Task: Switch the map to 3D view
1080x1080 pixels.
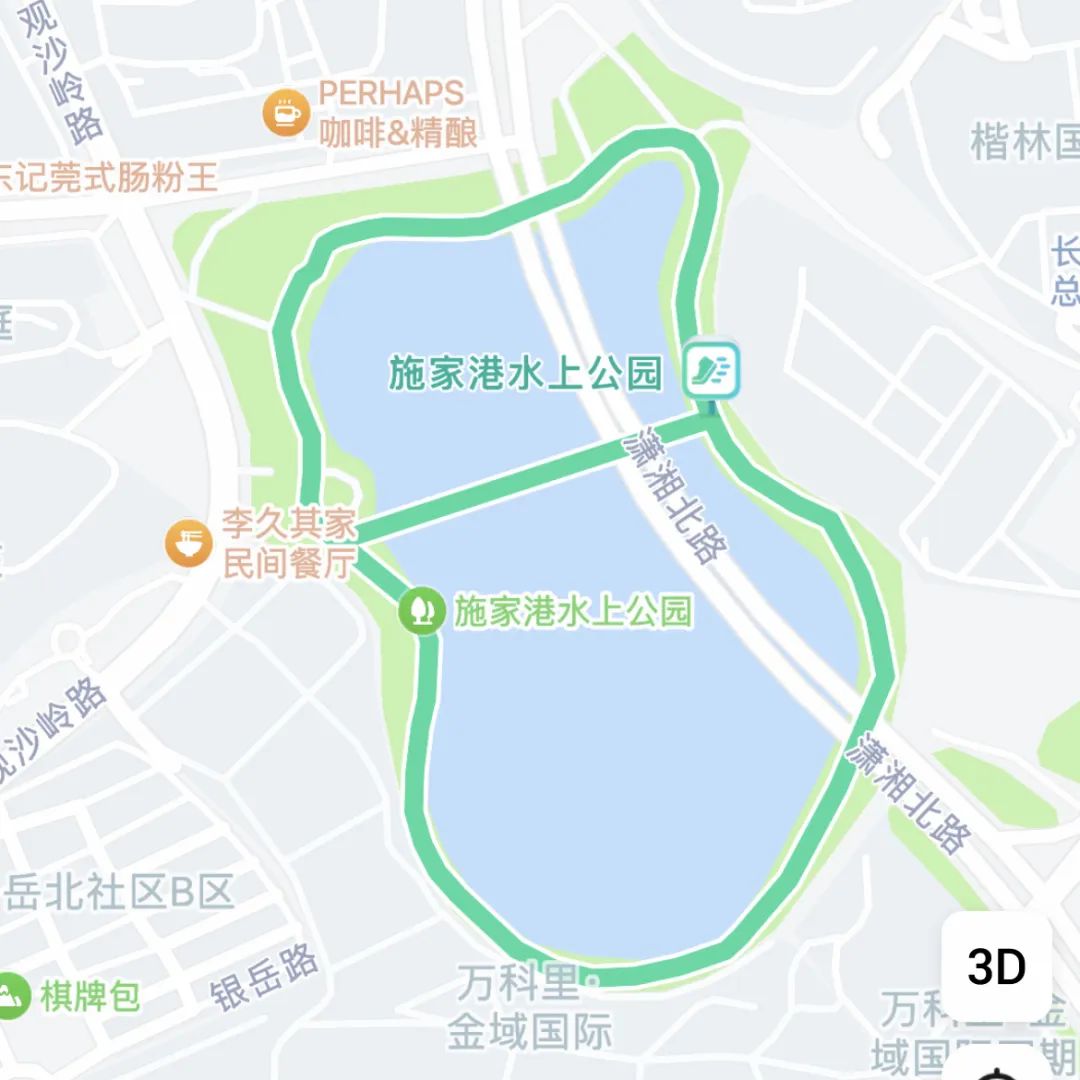Action: (996, 966)
